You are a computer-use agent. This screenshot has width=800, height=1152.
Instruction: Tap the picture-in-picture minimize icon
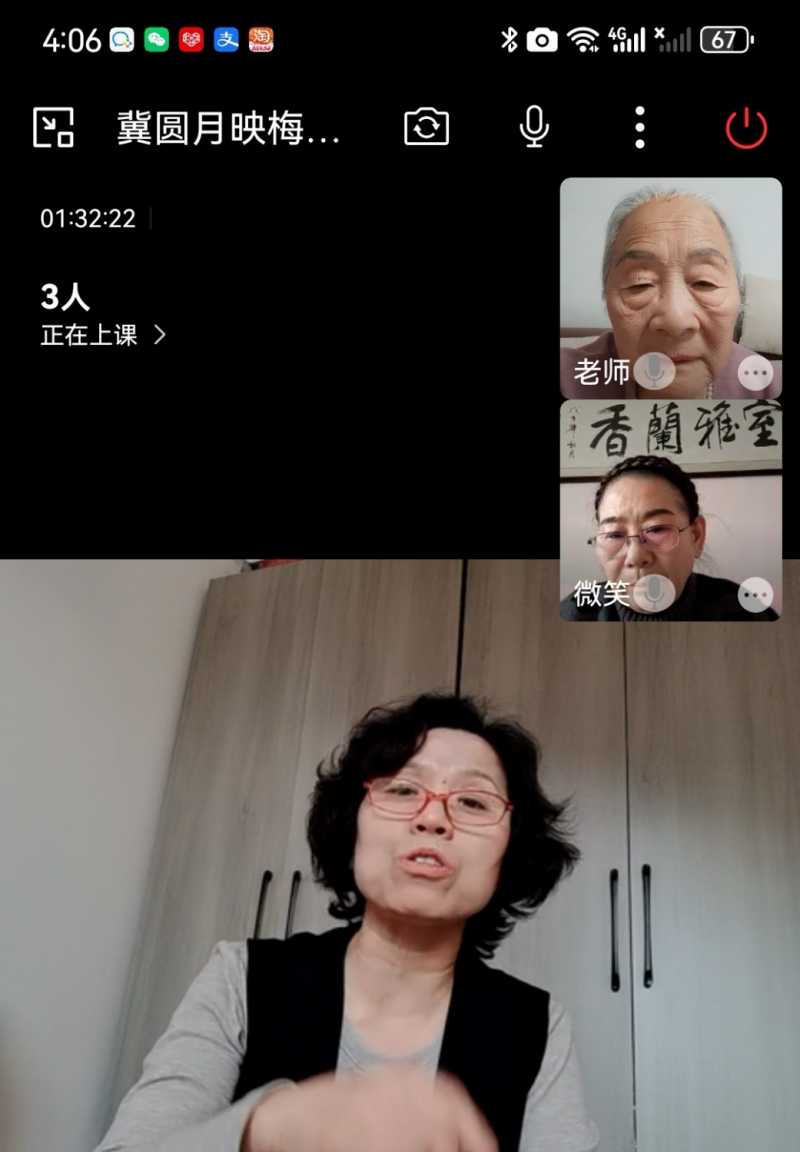pos(57,128)
